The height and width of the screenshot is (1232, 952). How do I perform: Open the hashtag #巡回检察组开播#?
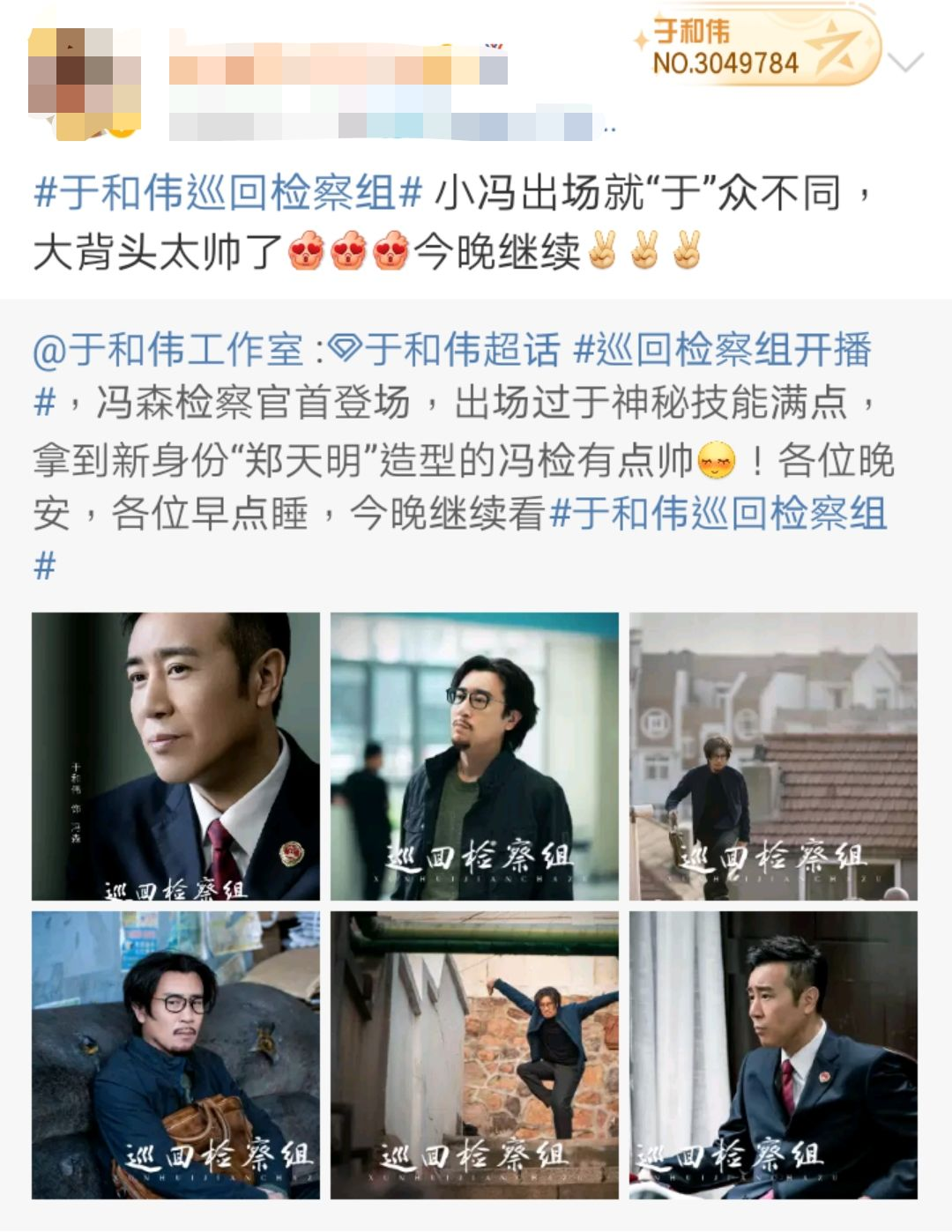tap(732, 347)
